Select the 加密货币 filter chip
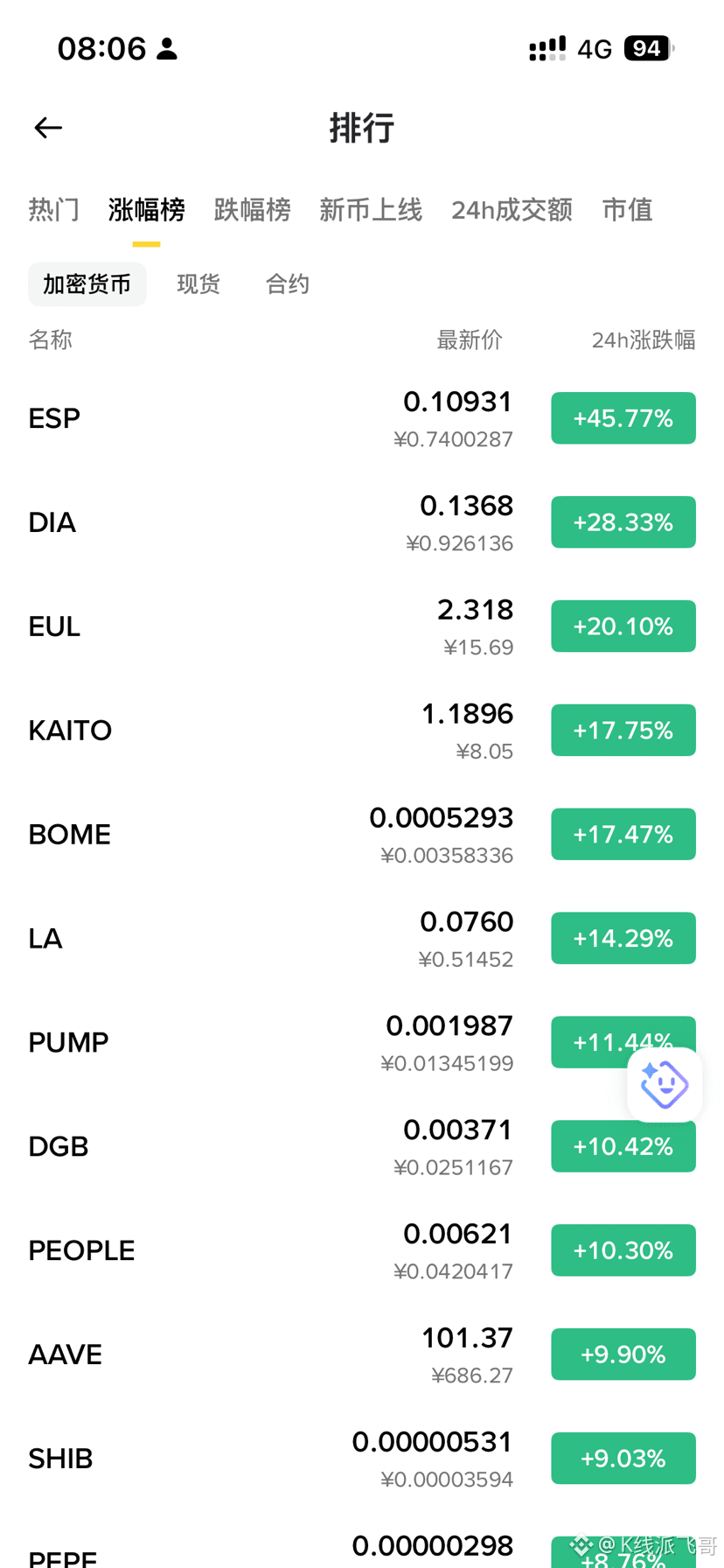This screenshot has width=724, height=1568. [x=87, y=284]
